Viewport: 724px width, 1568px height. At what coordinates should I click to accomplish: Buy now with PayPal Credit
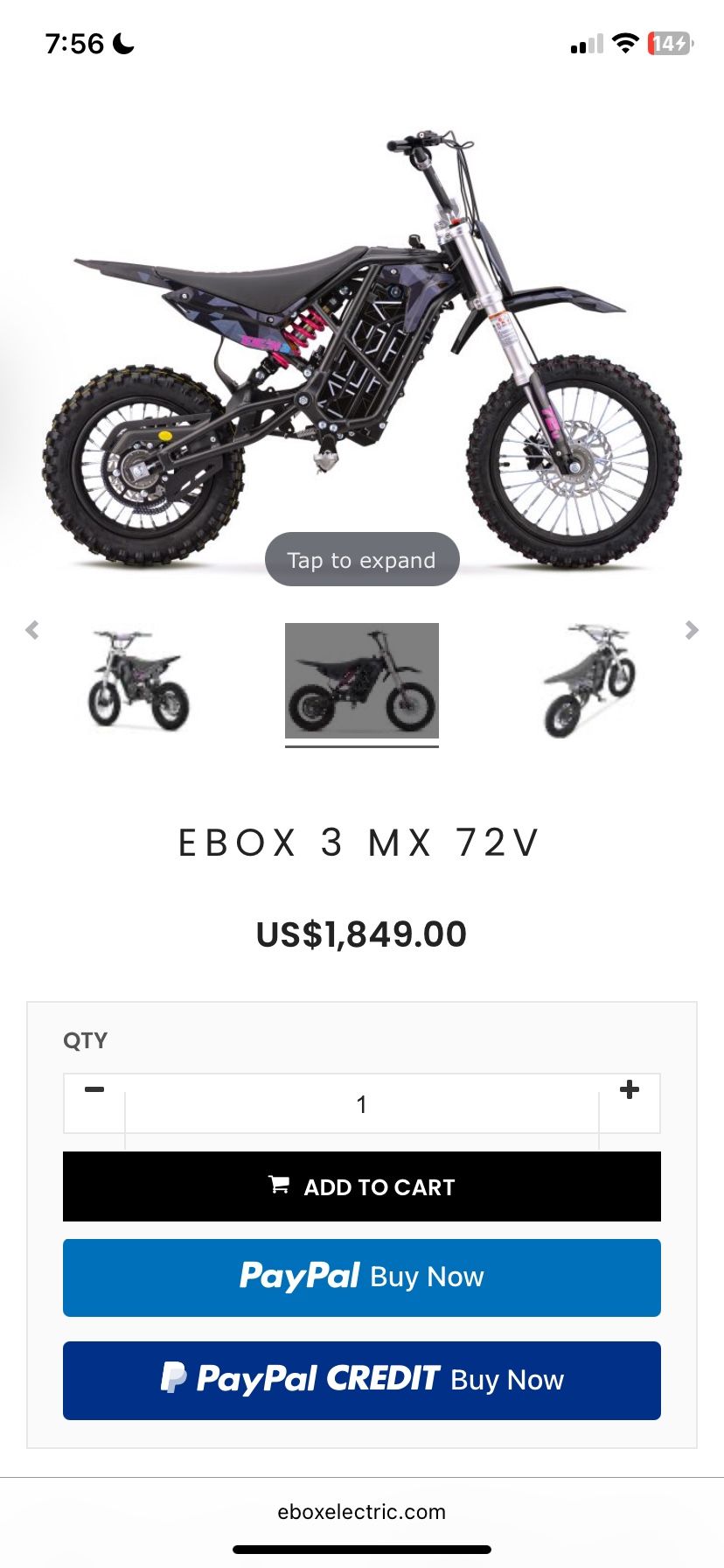point(362,1380)
